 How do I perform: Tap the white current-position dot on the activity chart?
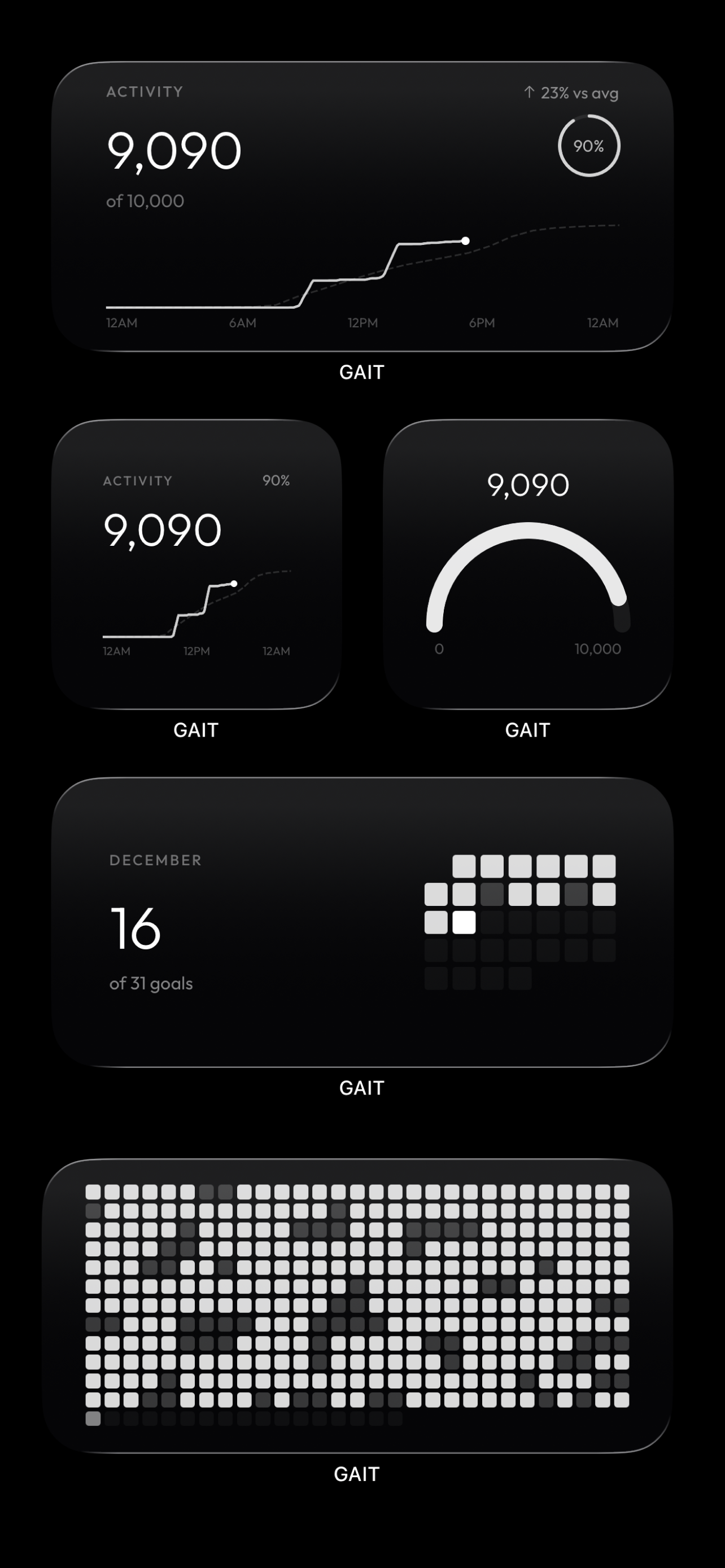pos(465,240)
